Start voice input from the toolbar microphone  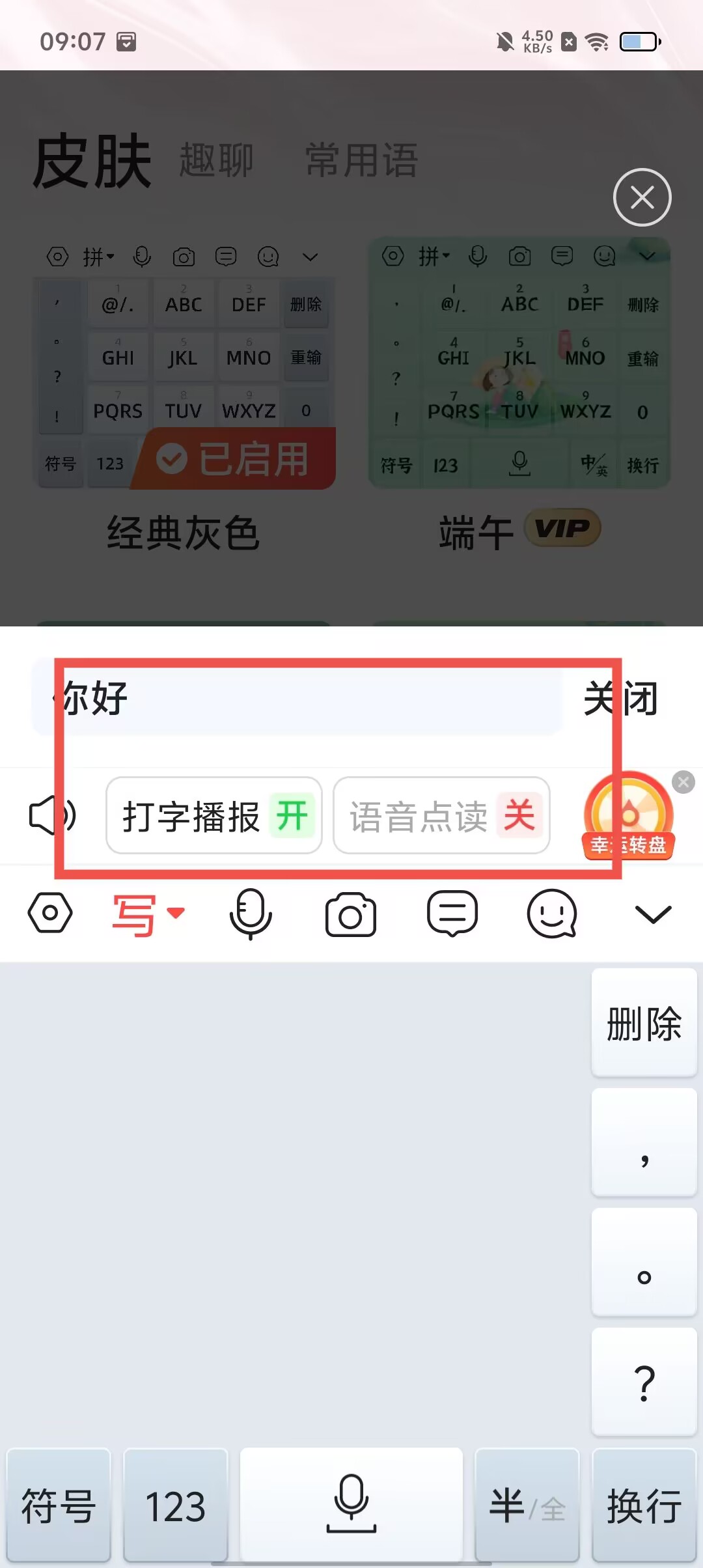click(251, 914)
